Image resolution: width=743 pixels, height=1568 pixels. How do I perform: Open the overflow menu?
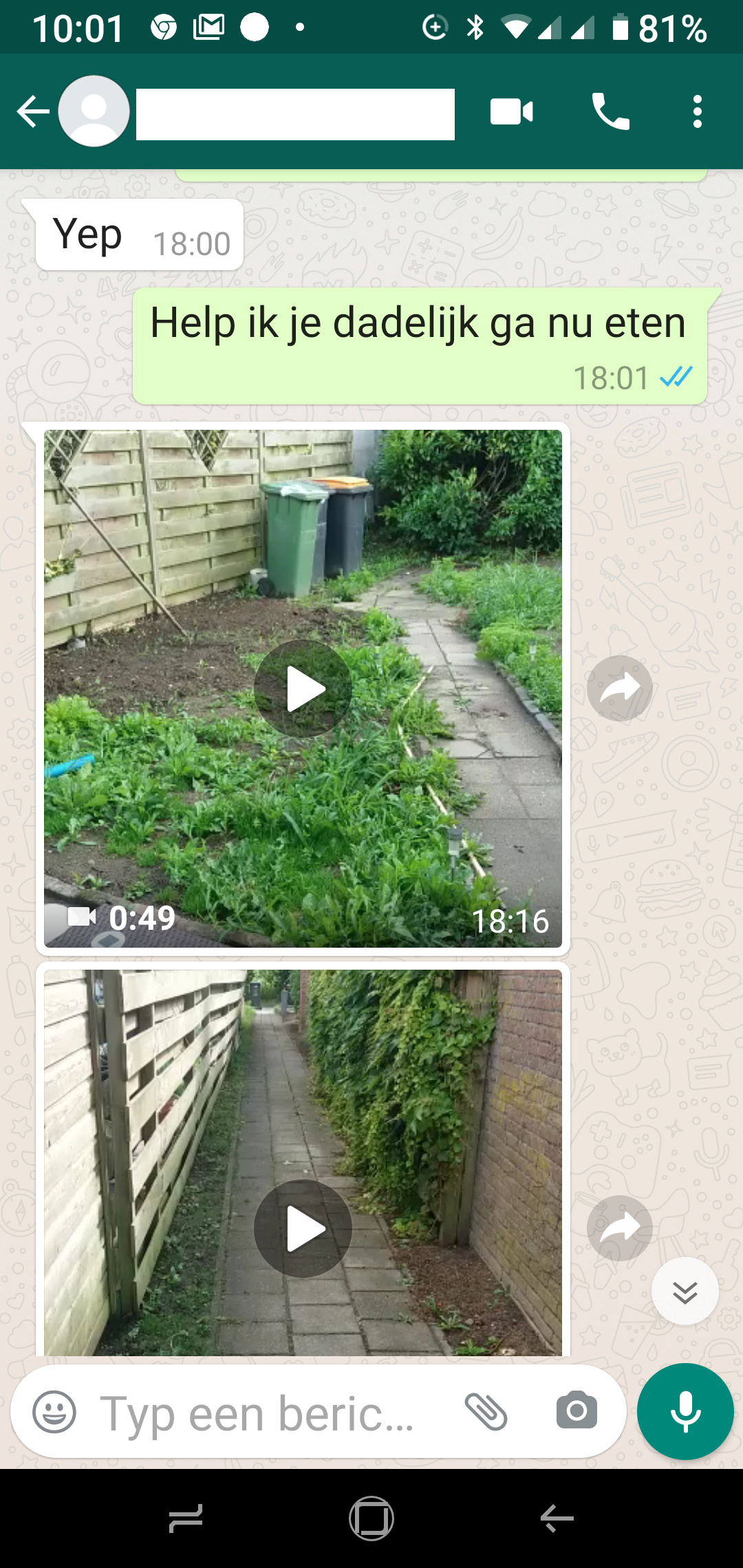click(697, 112)
